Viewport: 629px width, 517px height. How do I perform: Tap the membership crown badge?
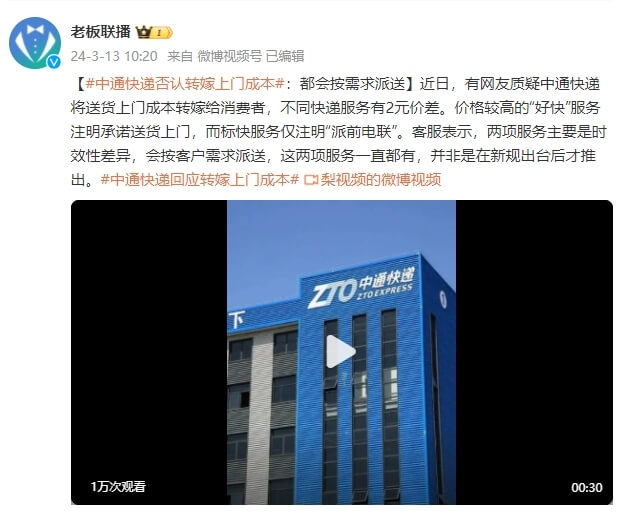point(154,32)
